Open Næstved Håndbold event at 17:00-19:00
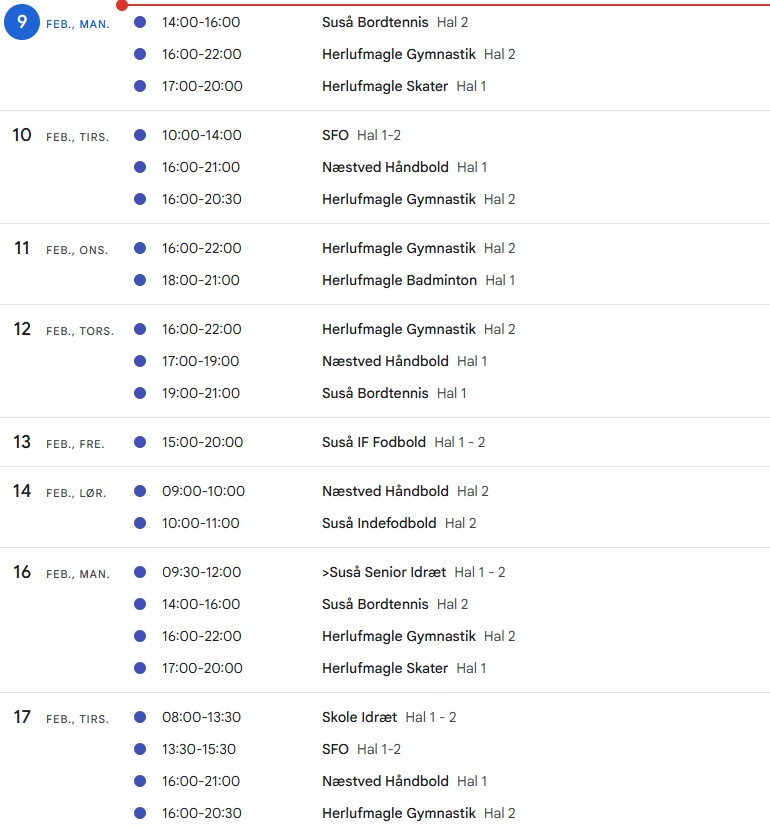The width and height of the screenshot is (770, 827). coord(385,361)
